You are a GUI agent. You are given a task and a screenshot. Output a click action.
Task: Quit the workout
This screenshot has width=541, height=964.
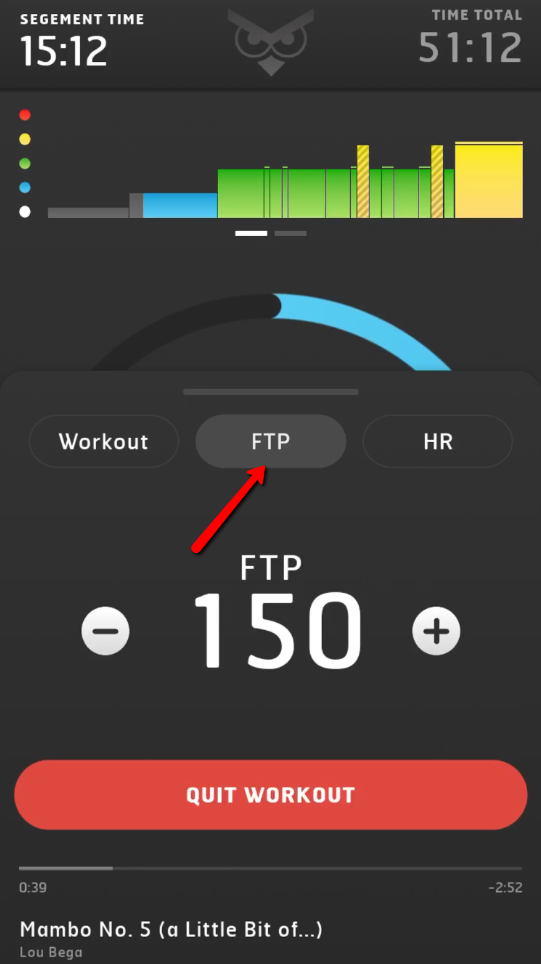pos(270,794)
